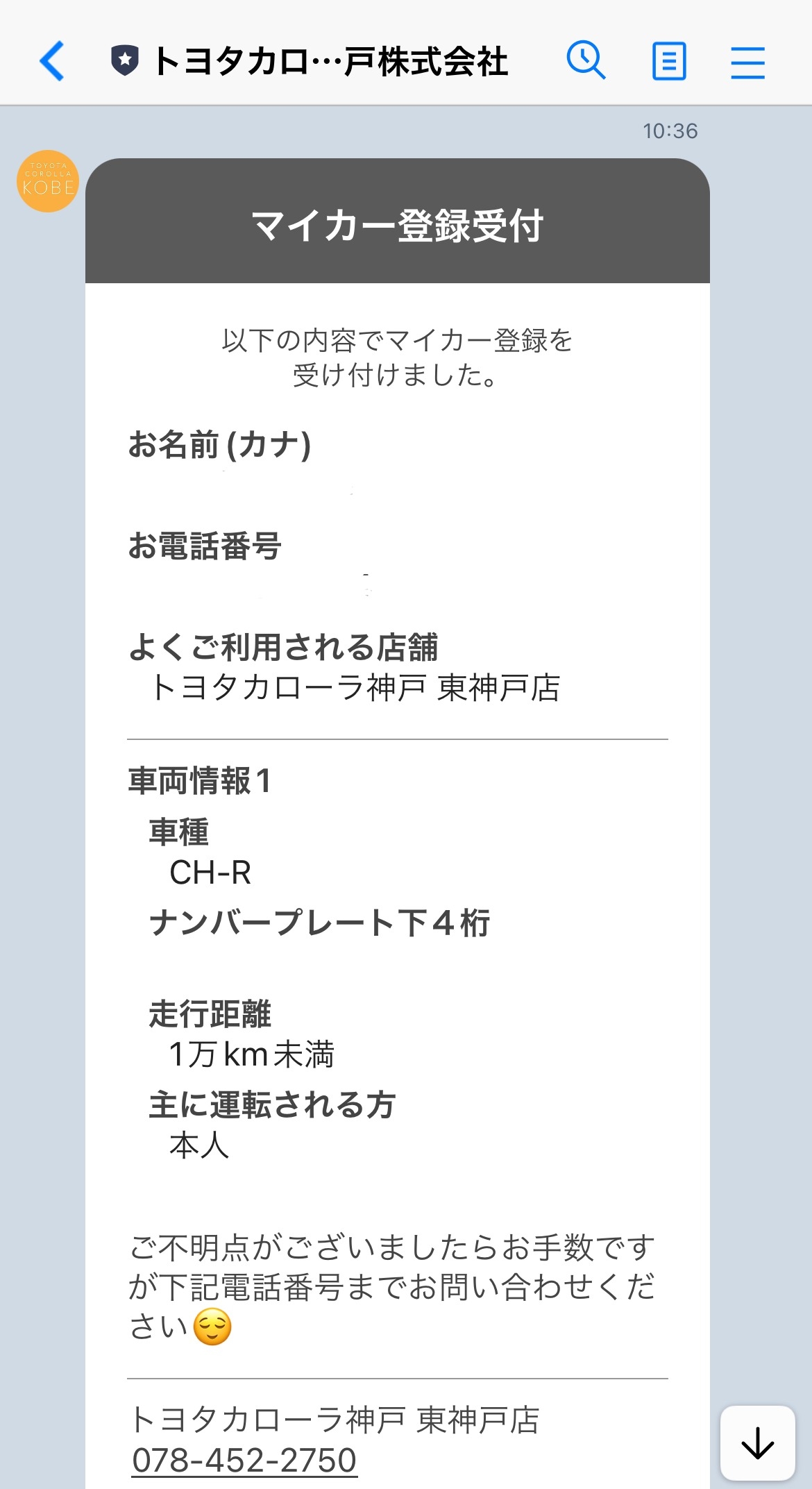Open the Toyota Corolla Kobe profile avatar
The image size is (812, 1489).
click(48, 181)
